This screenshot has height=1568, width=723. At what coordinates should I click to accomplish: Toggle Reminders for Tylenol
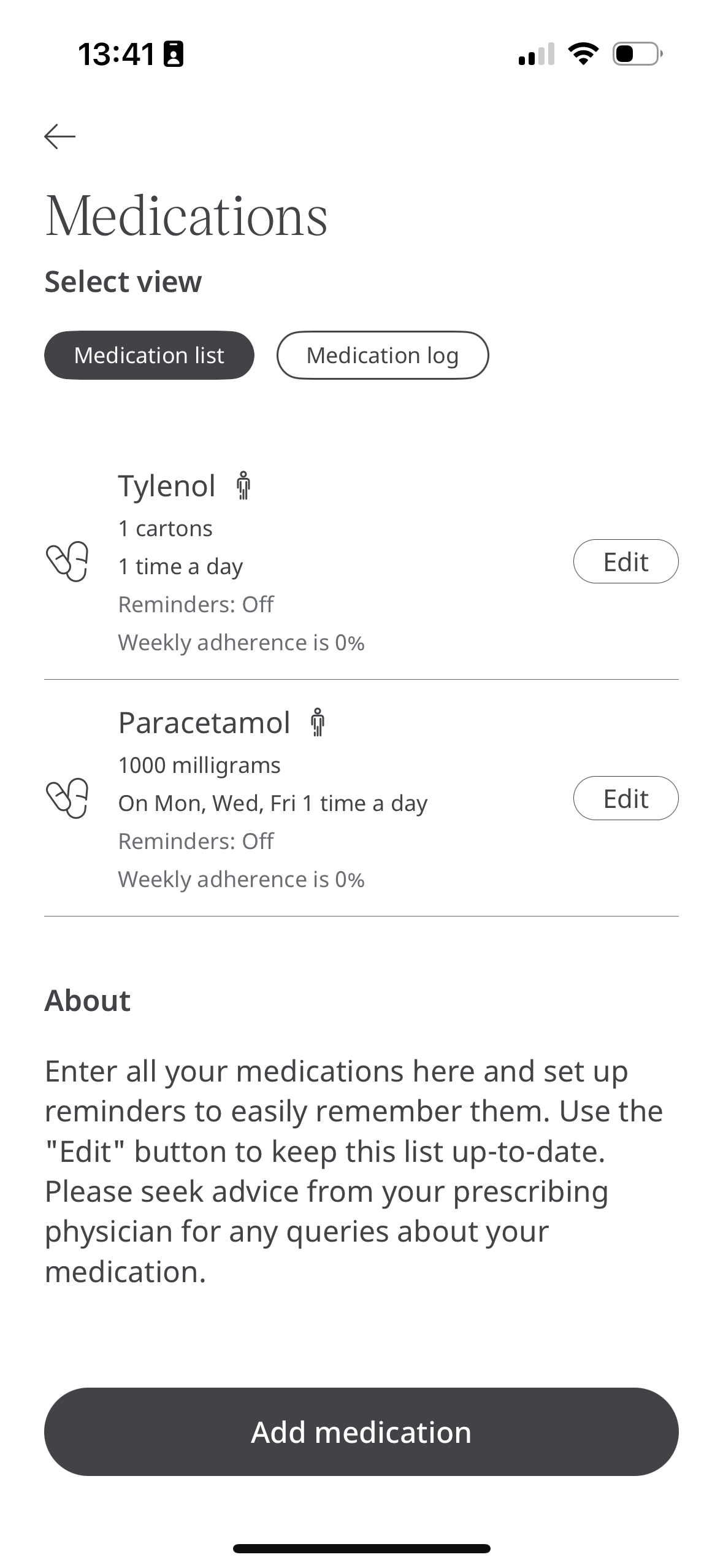tap(196, 604)
